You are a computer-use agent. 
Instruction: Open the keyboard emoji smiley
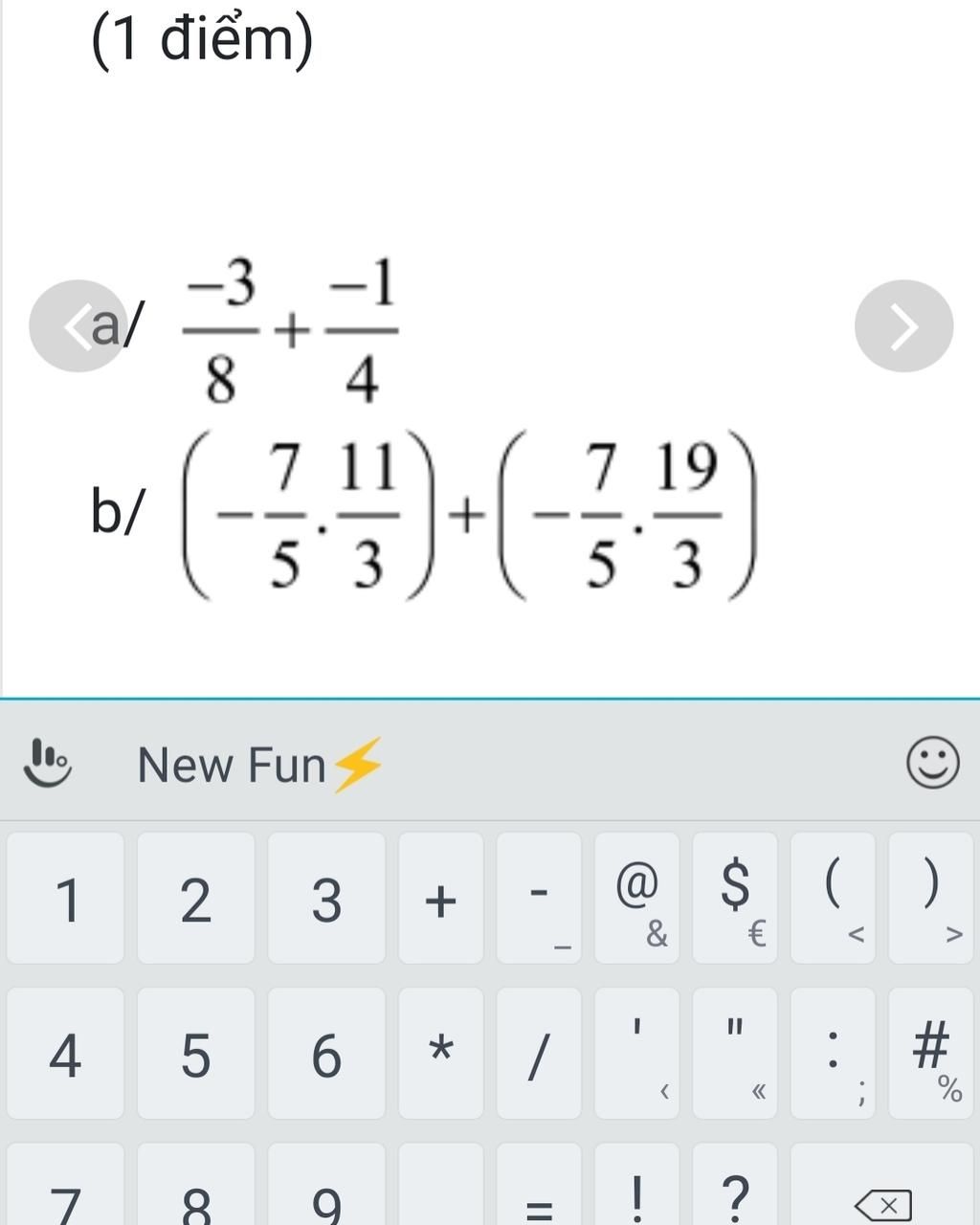[931, 763]
